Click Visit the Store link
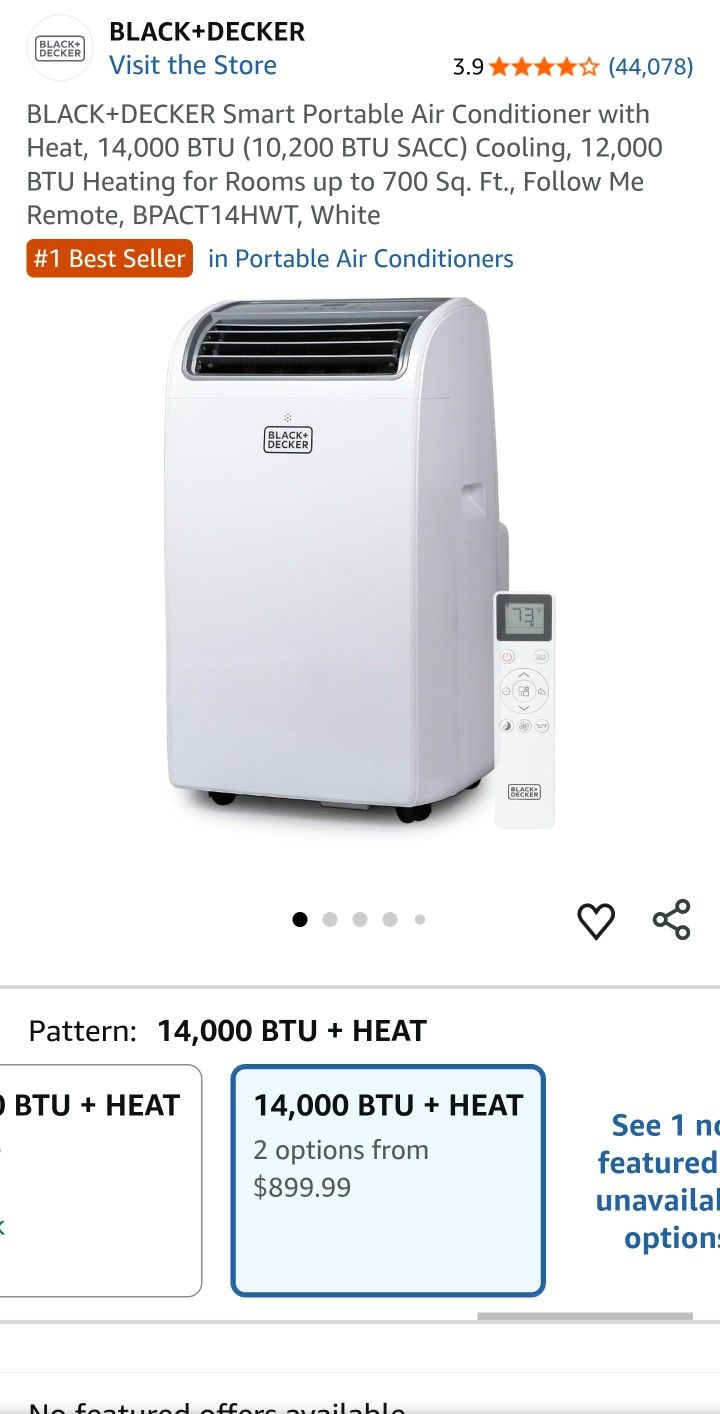The image size is (720, 1414). tap(194, 65)
